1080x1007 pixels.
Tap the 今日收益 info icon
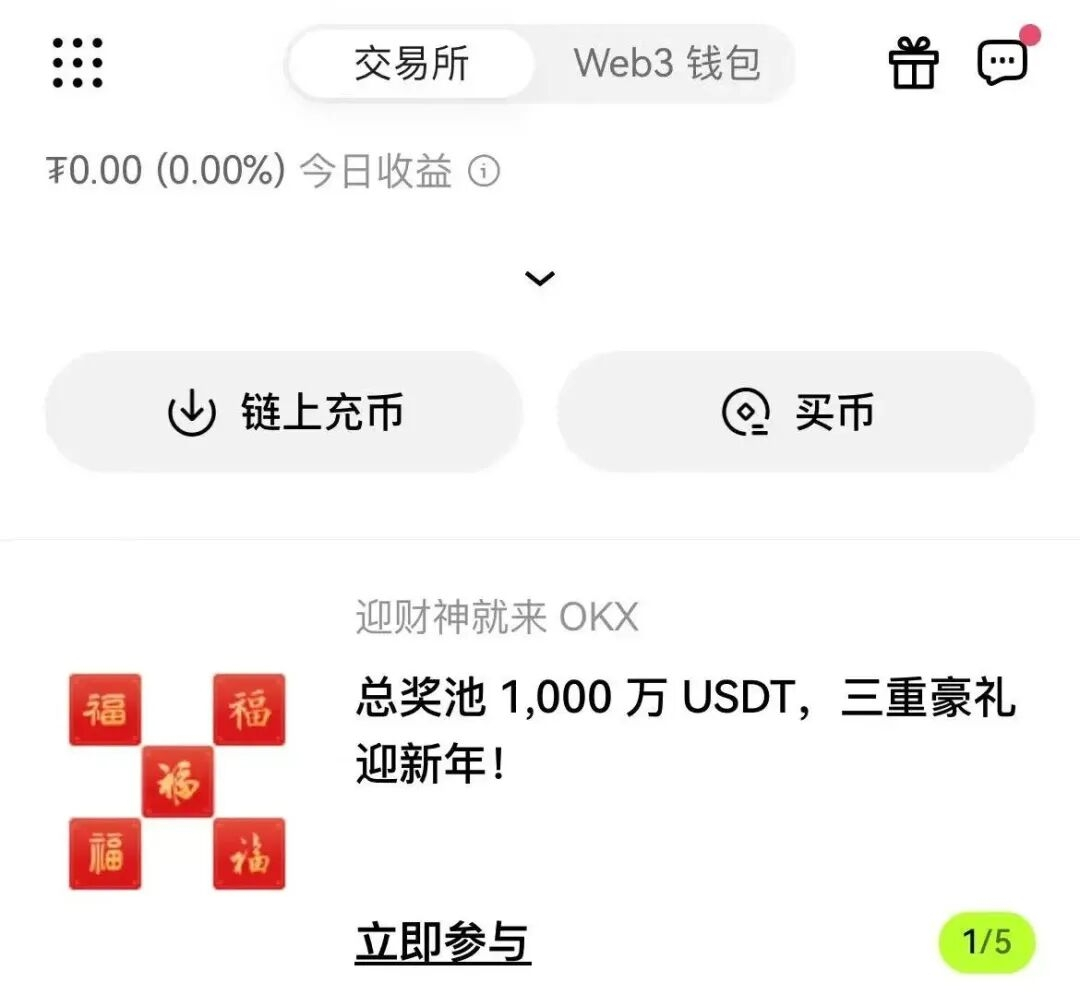(x=484, y=172)
